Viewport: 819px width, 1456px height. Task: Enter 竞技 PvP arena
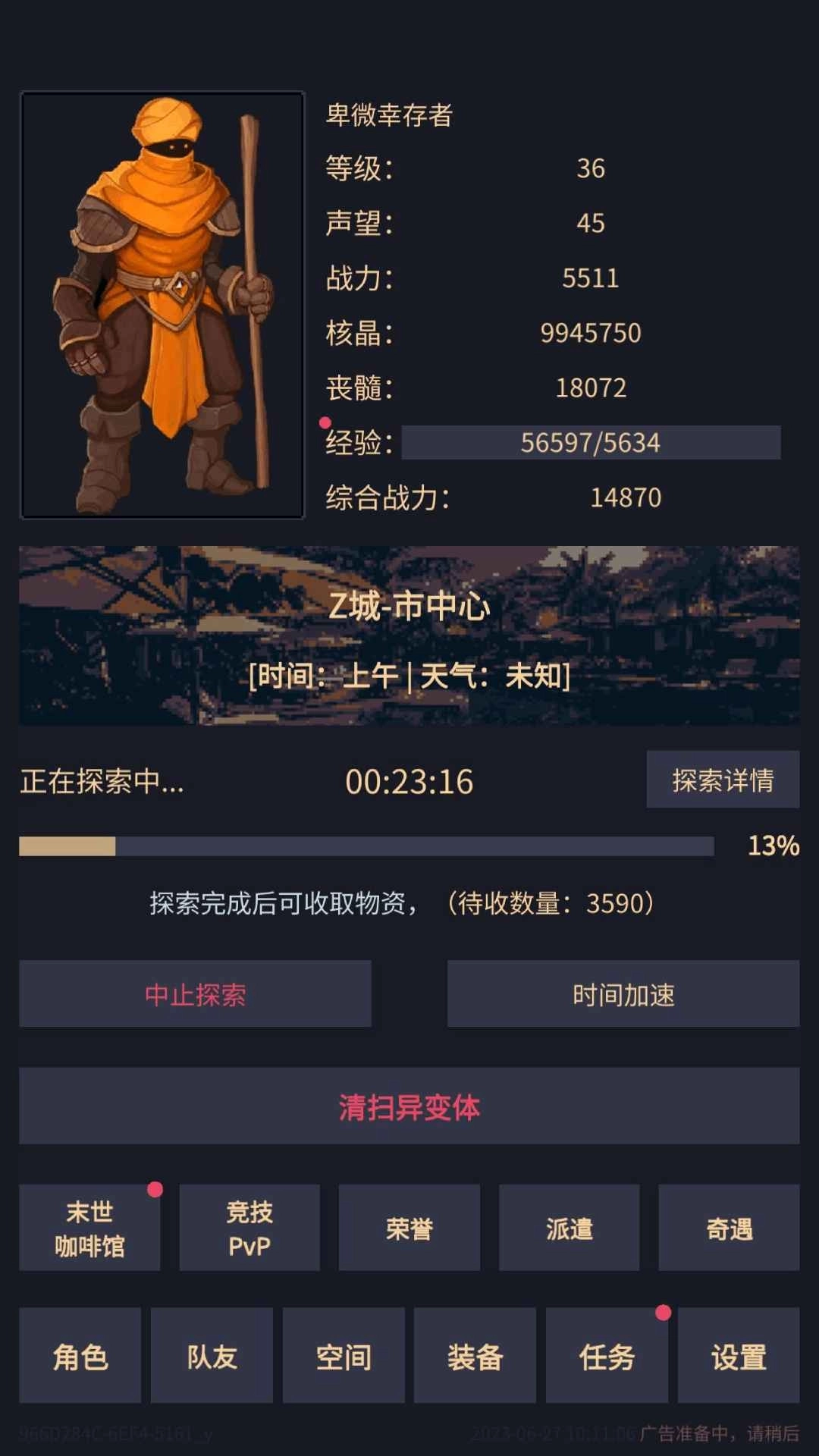(249, 1228)
